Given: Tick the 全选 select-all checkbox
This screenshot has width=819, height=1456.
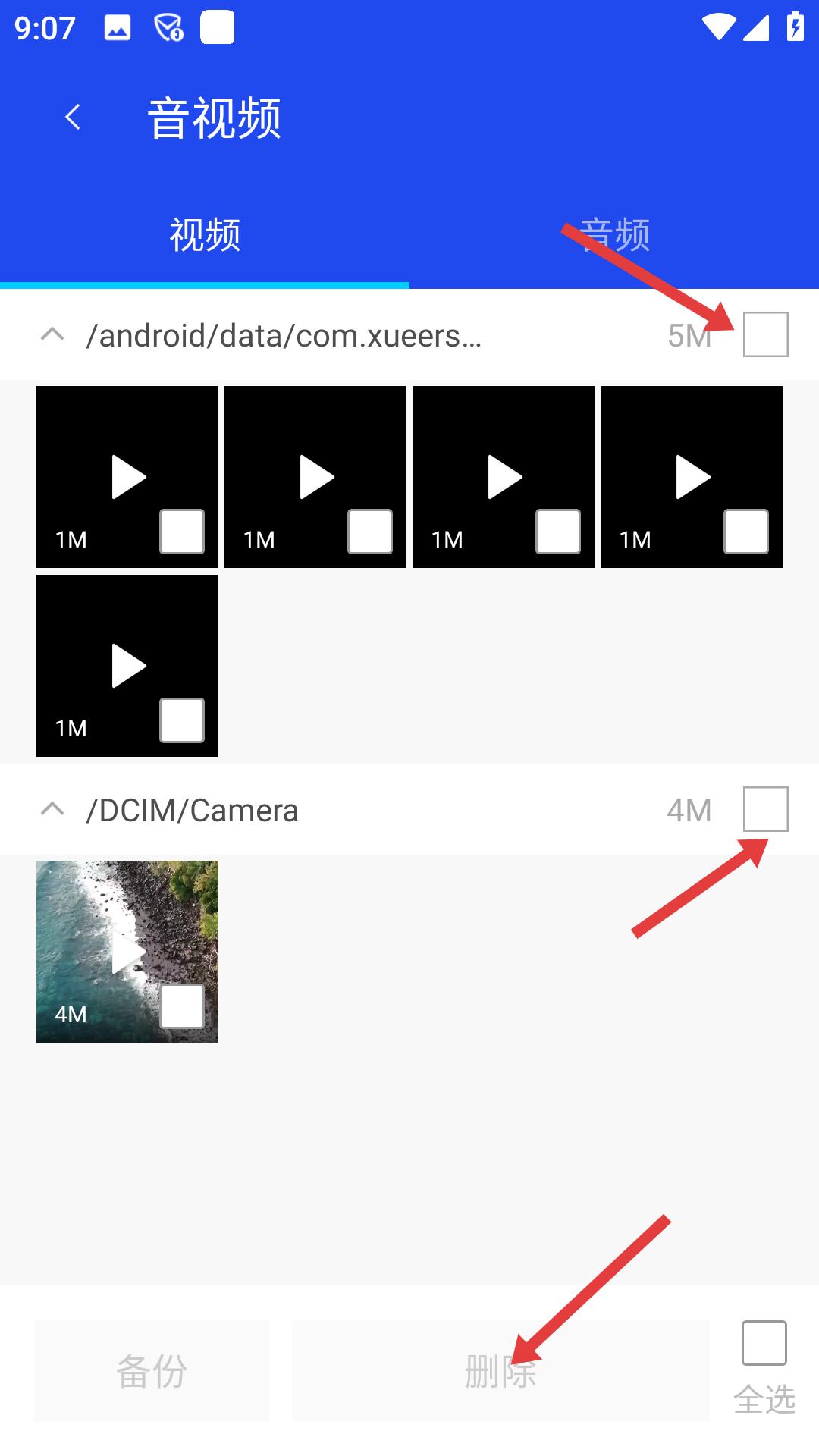Looking at the screenshot, I should 764,1343.
